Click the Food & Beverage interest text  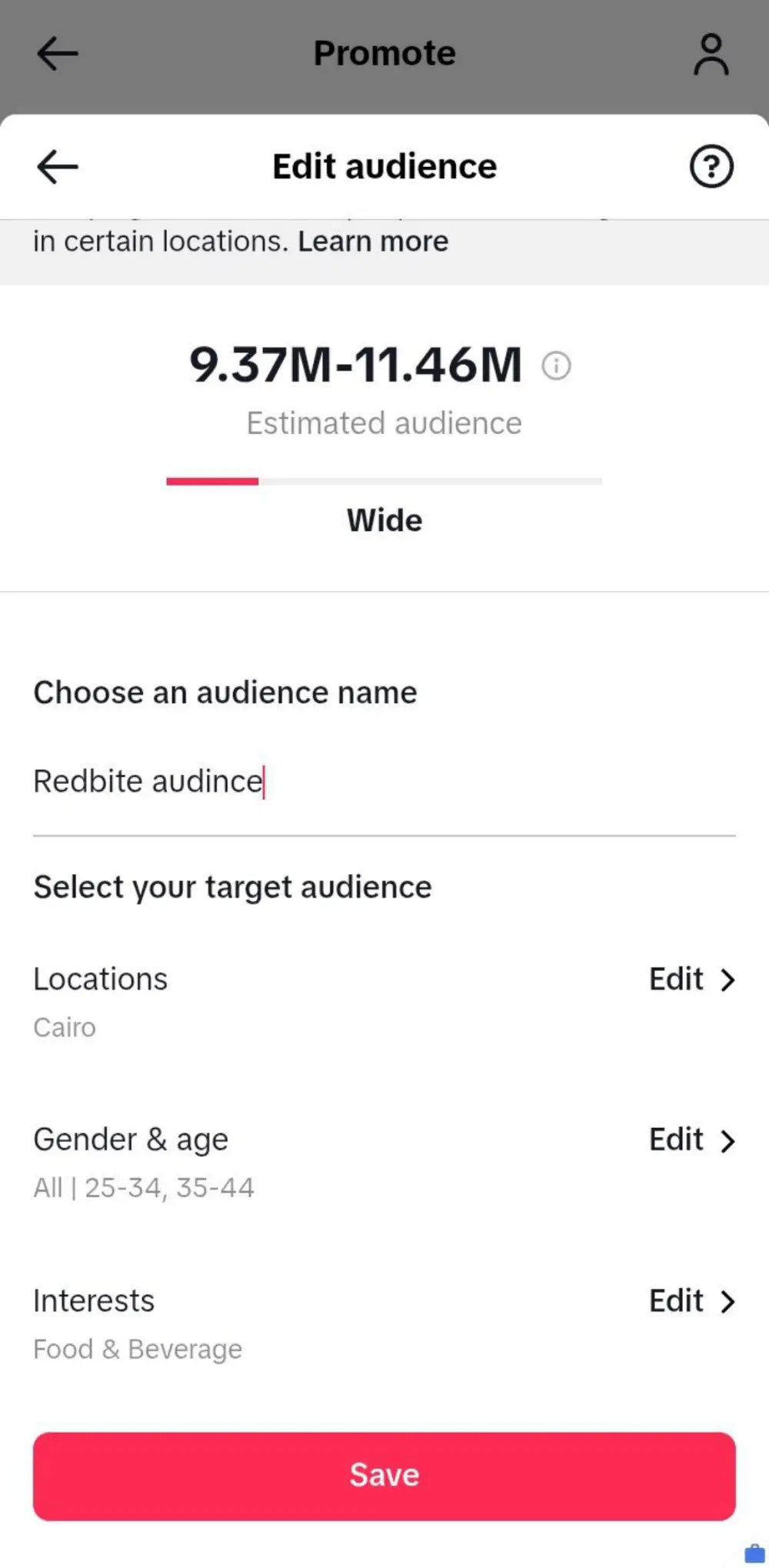pos(138,1349)
